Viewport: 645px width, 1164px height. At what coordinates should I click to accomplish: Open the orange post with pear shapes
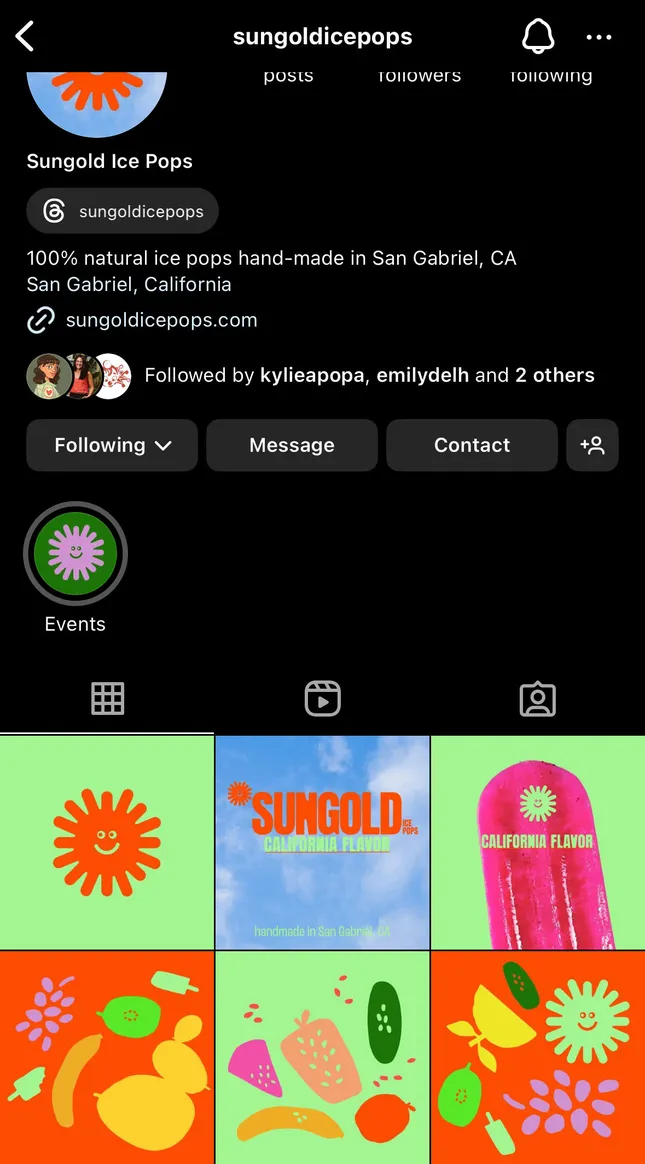[x=106, y=1056]
